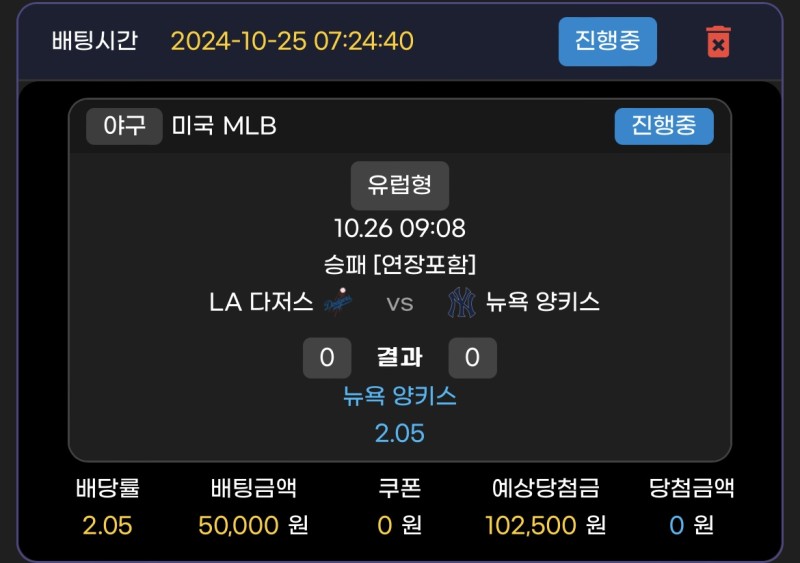Tap the 진행중 status button beside betting time
This screenshot has width=800, height=563.
(607, 42)
